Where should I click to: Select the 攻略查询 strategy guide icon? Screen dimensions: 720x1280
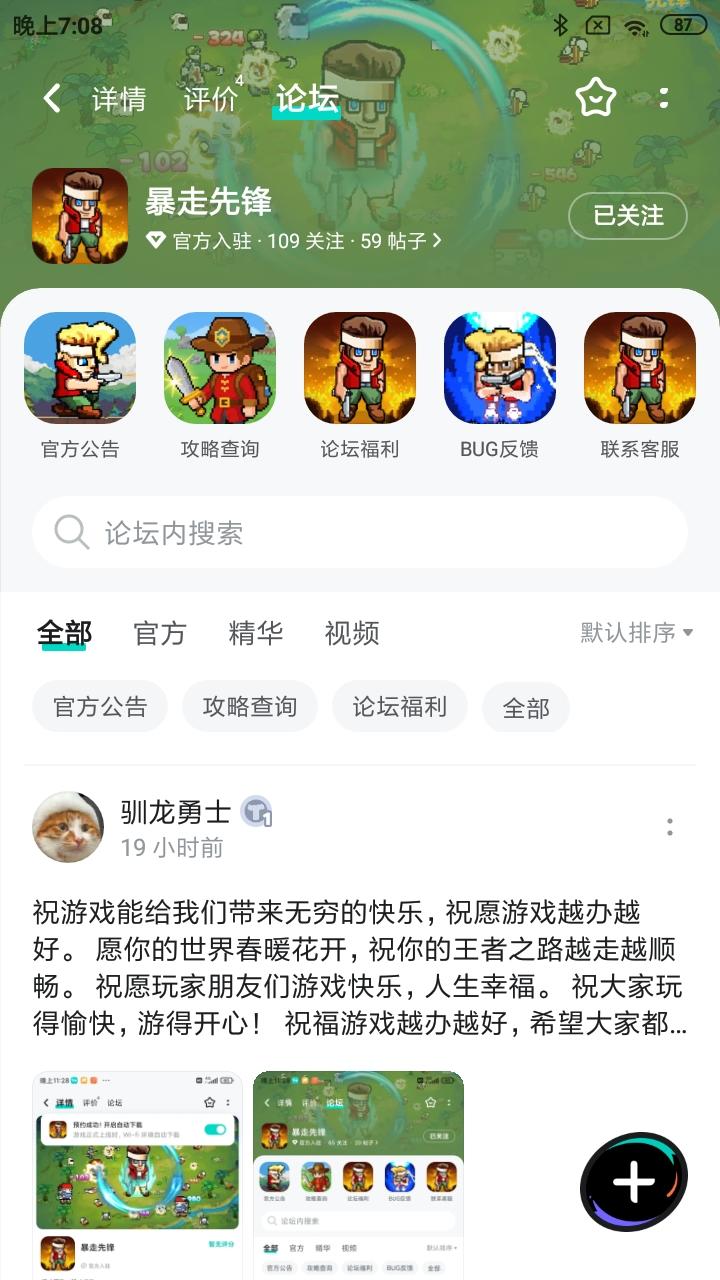(x=219, y=368)
